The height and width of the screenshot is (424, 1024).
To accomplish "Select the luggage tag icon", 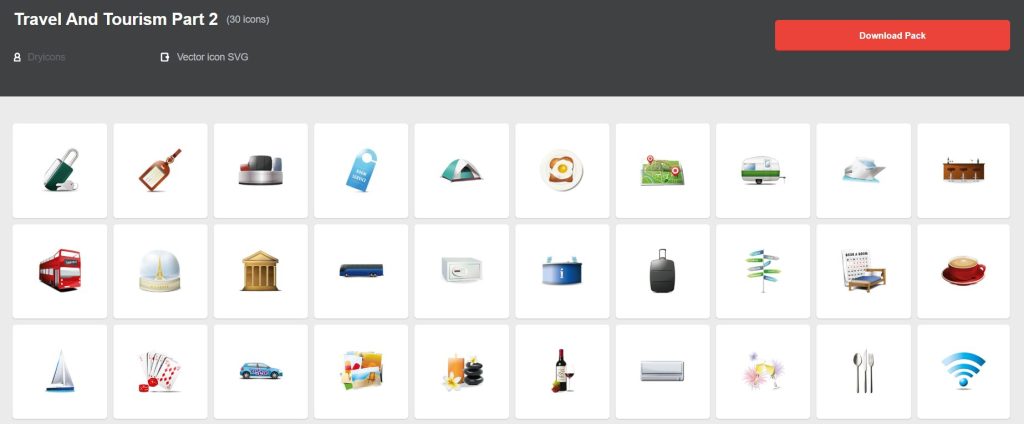I will click(x=160, y=170).
